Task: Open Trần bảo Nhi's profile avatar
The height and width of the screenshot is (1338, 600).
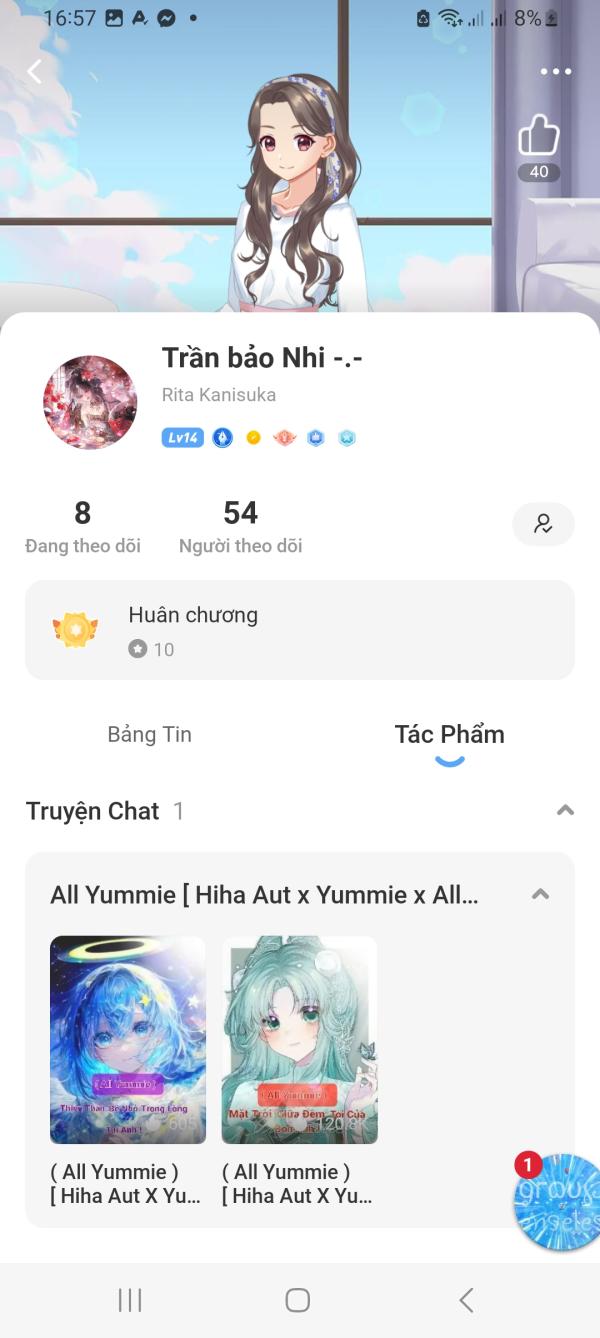Action: pyautogui.click(x=90, y=402)
